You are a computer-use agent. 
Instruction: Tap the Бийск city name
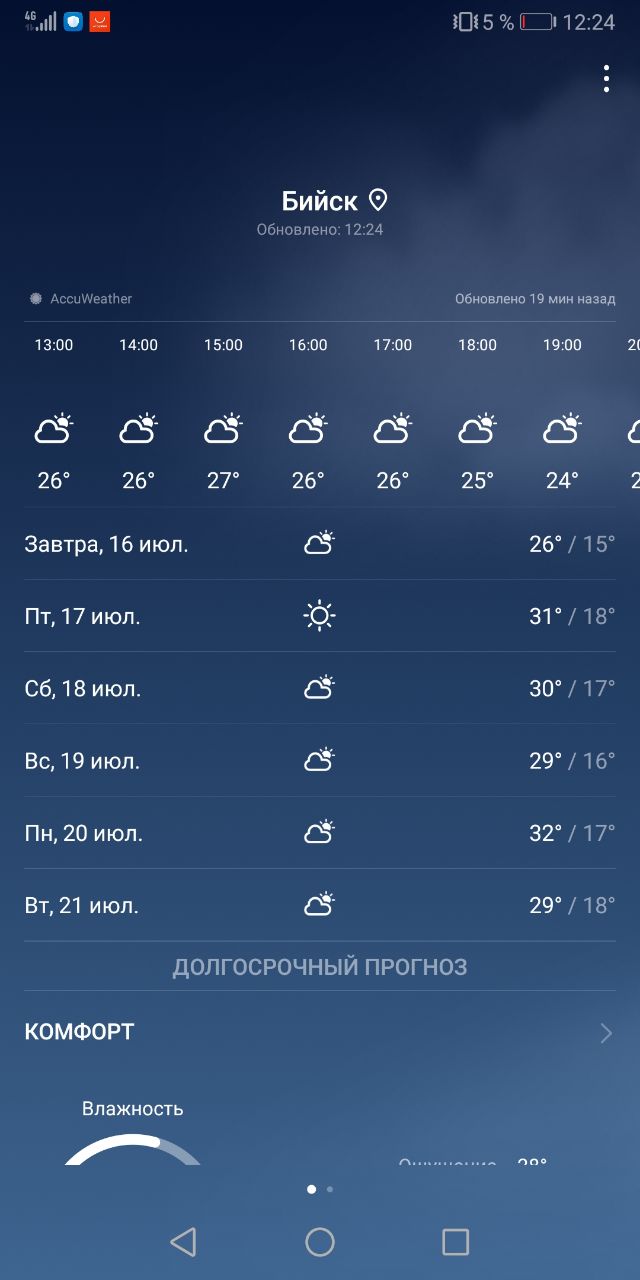coord(320,201)
